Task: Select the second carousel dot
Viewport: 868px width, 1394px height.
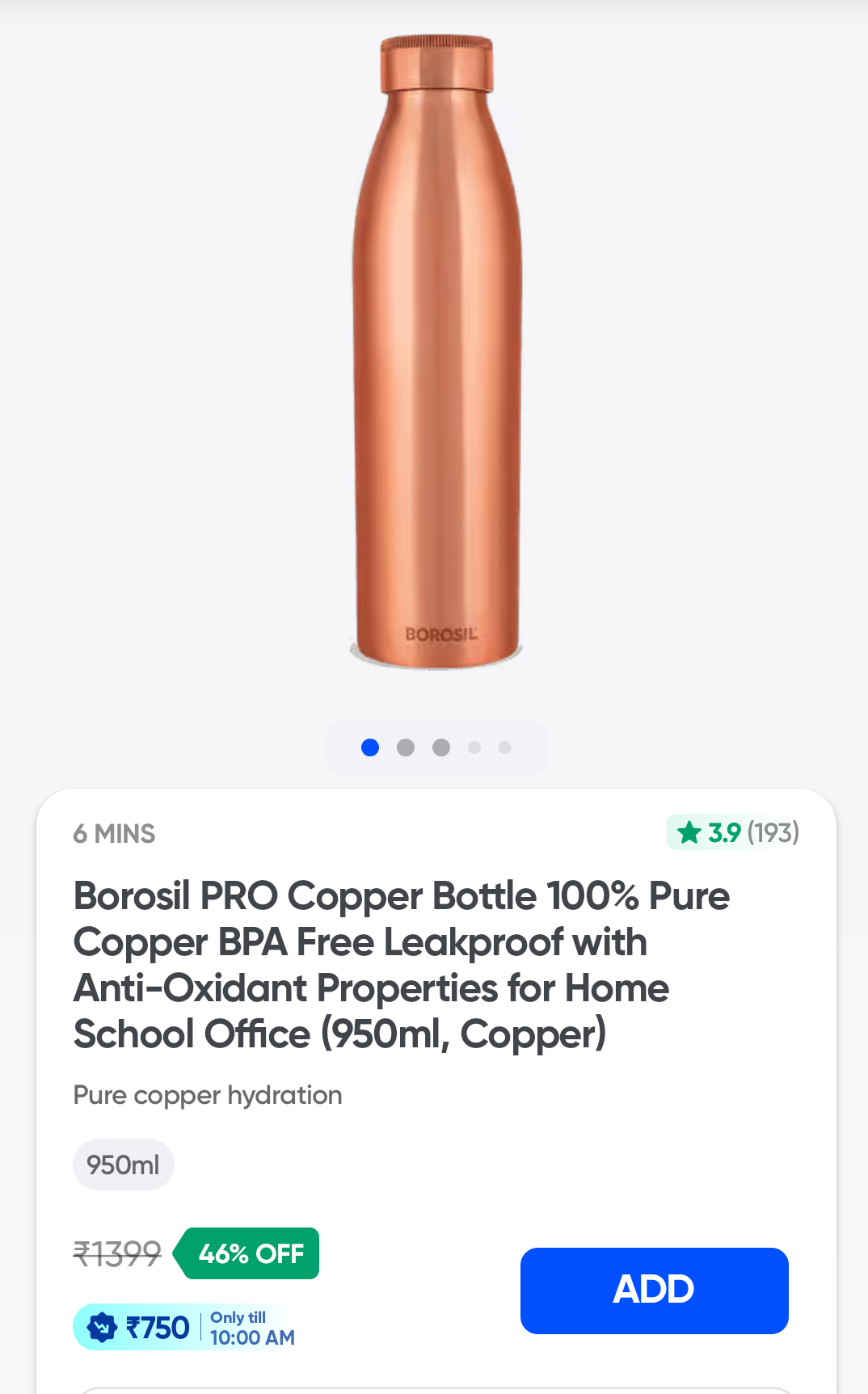Action: coord(405,748)
